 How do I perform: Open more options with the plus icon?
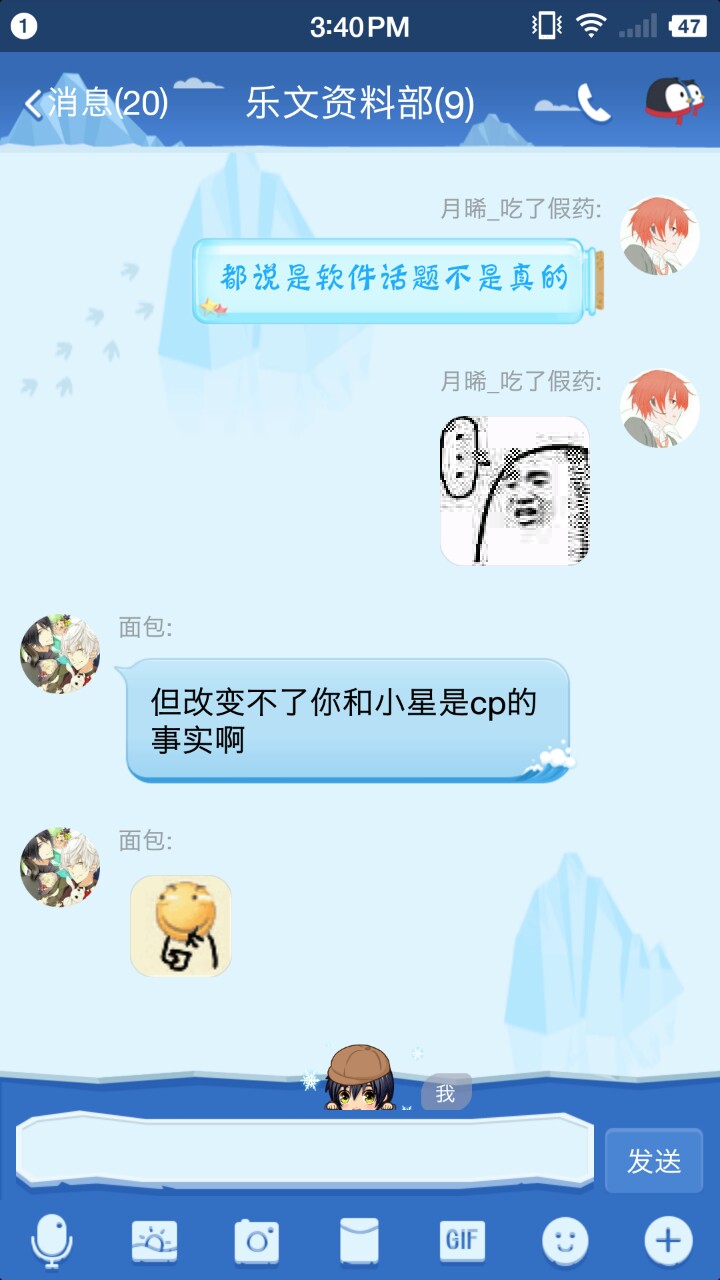coord(667,1242)
